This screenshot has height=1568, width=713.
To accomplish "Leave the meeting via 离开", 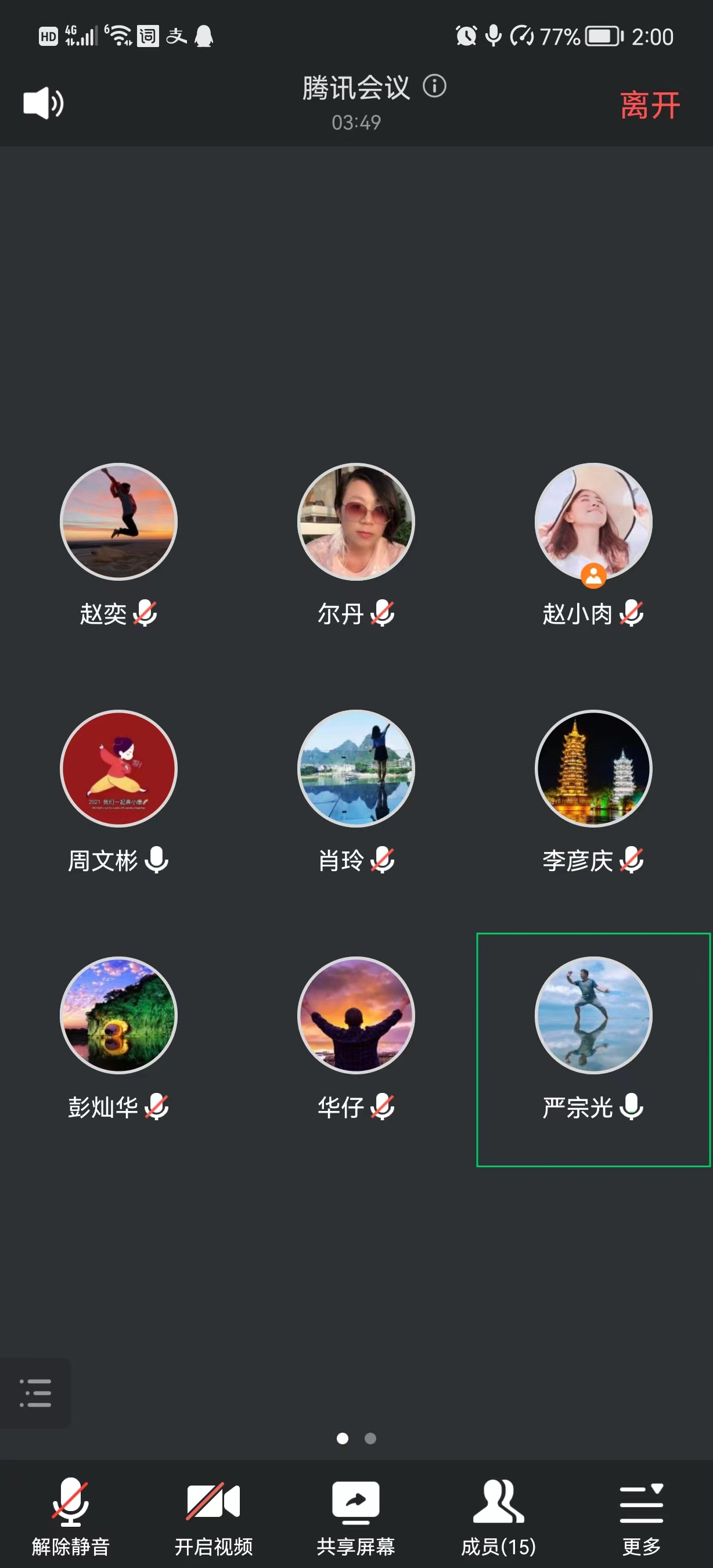I will click(x=649, y=105).
